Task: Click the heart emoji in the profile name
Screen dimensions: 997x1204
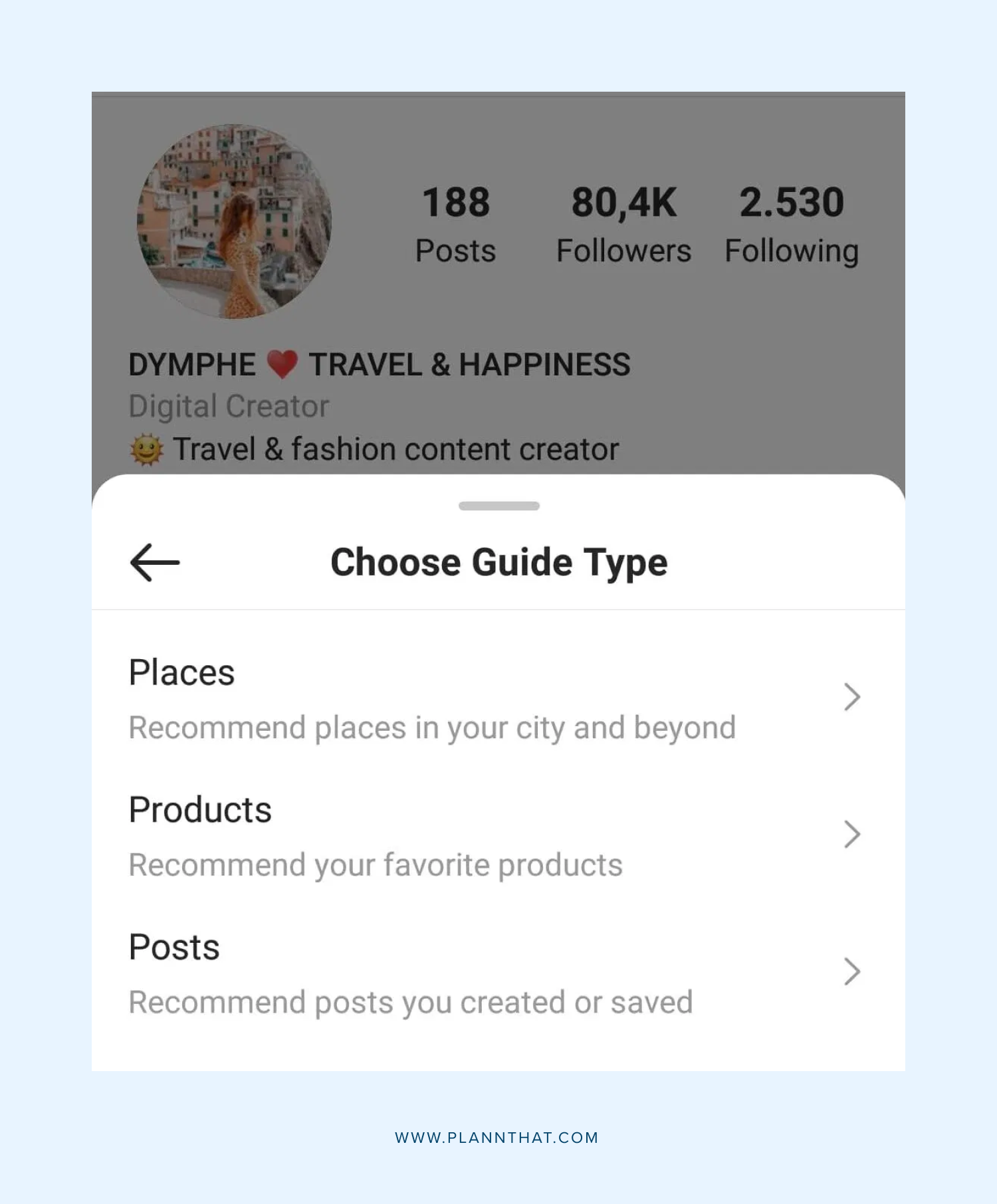Action: click(282, 364)
